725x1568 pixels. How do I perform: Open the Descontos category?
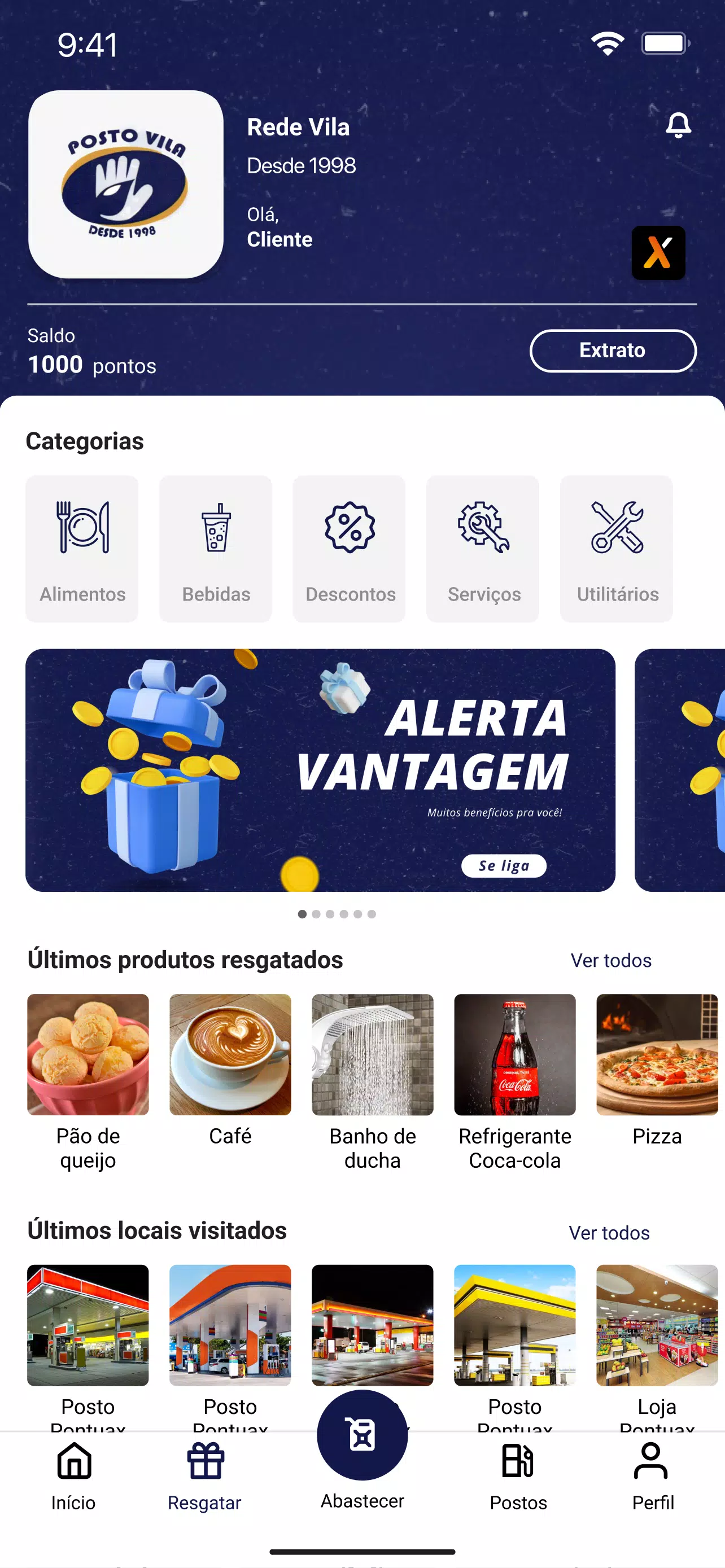(x=350, y=549)
